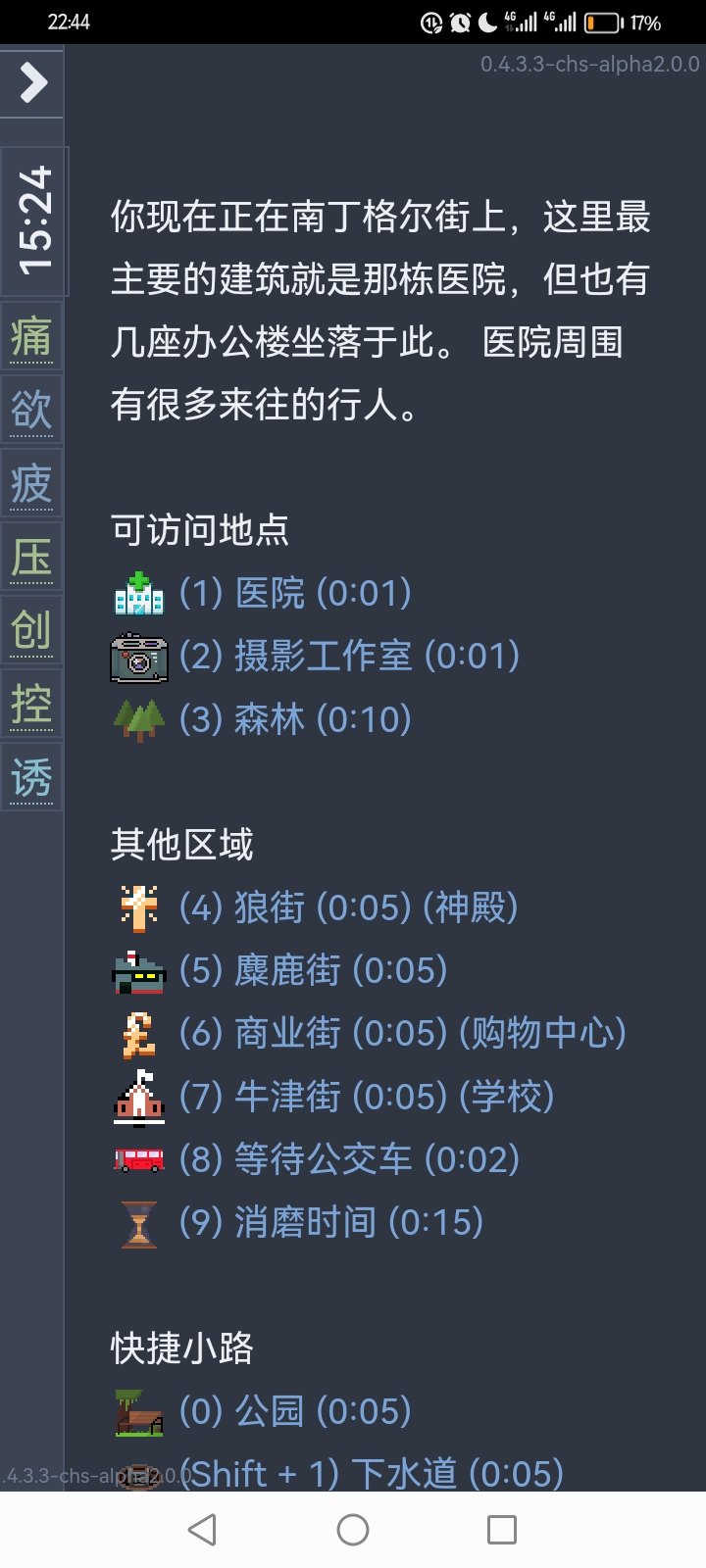
Task: Click the hospital icon beside 医院
Action: [140, 591]
